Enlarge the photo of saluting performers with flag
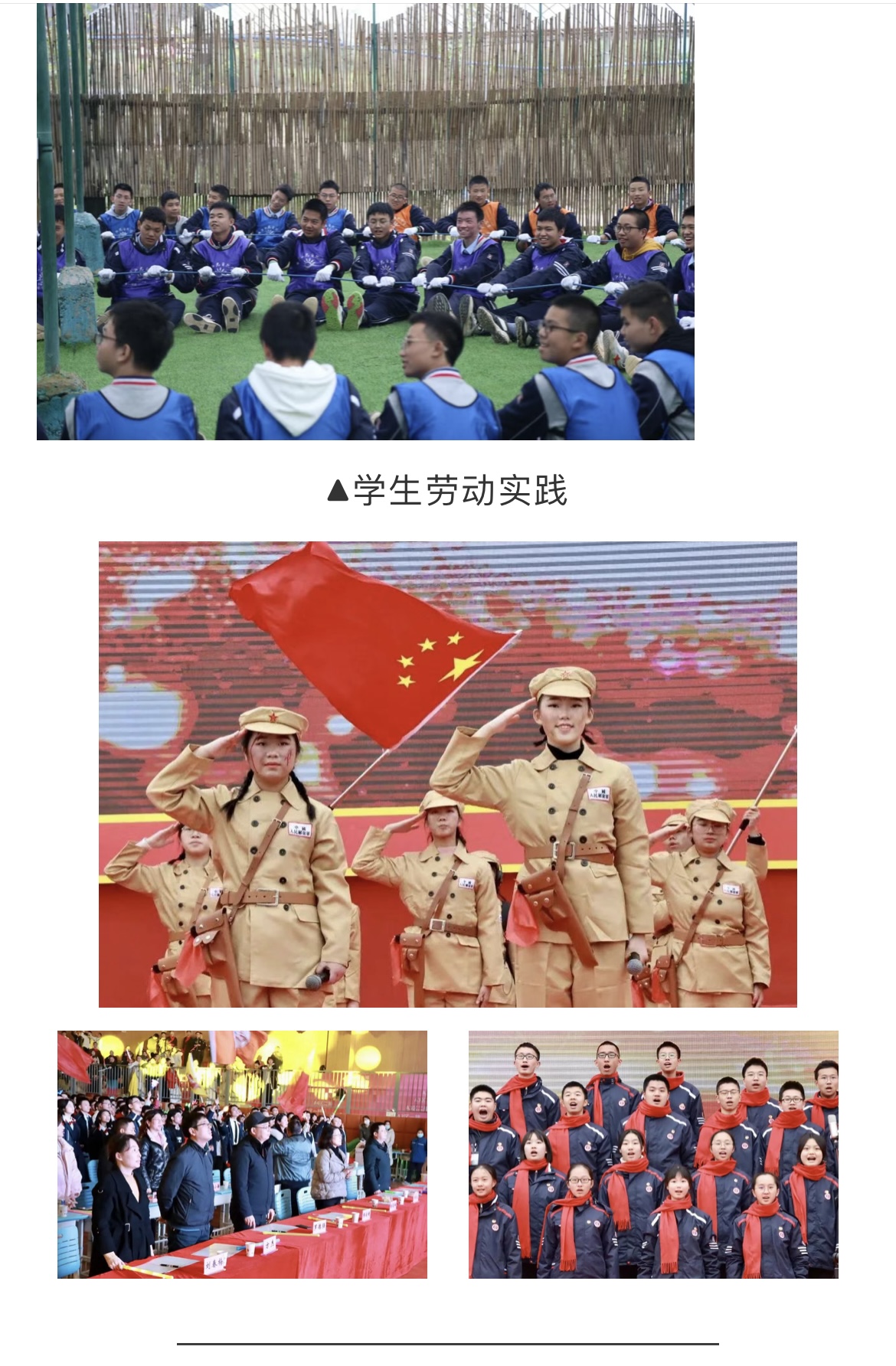 tap(447, 774)
